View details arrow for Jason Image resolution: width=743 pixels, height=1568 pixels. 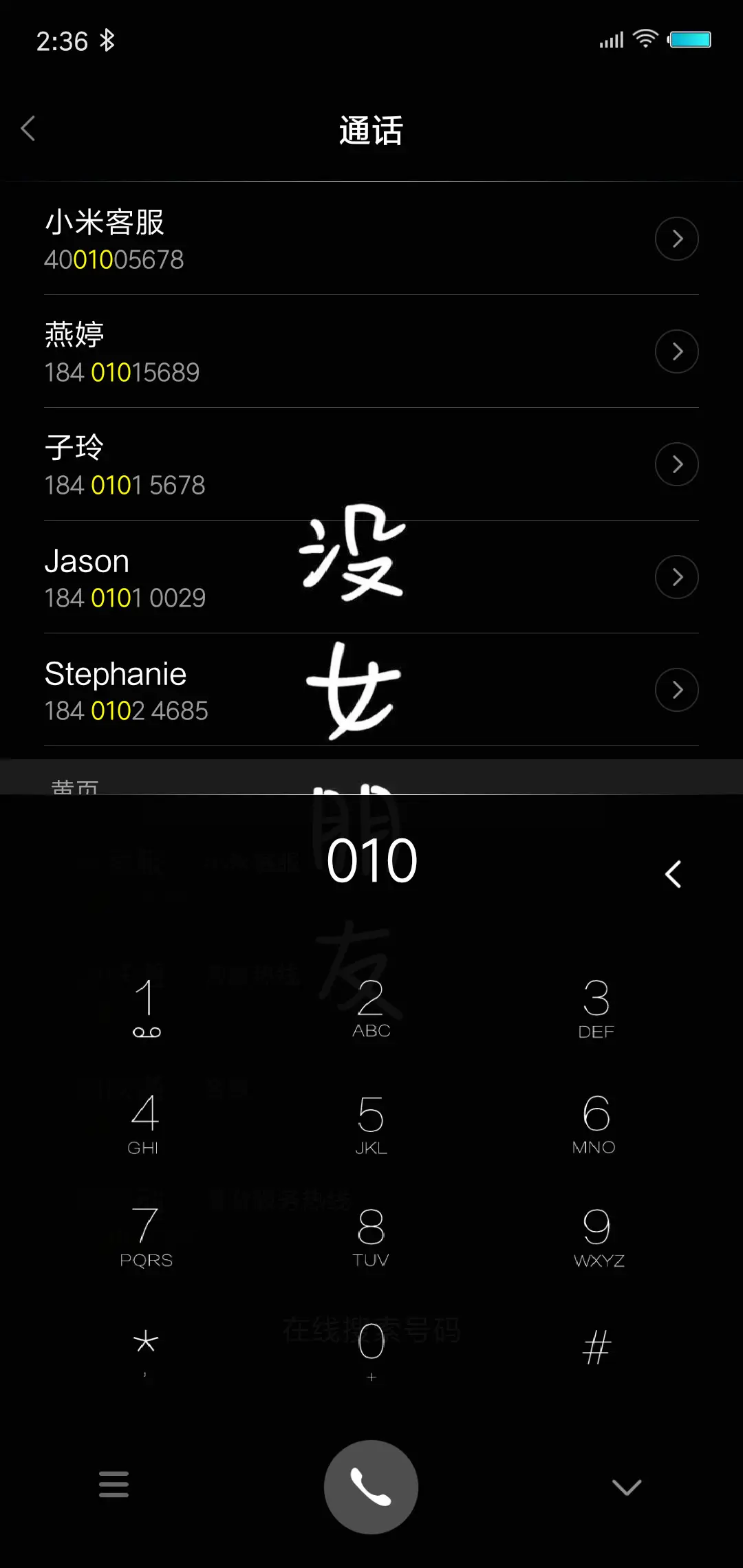676,577
